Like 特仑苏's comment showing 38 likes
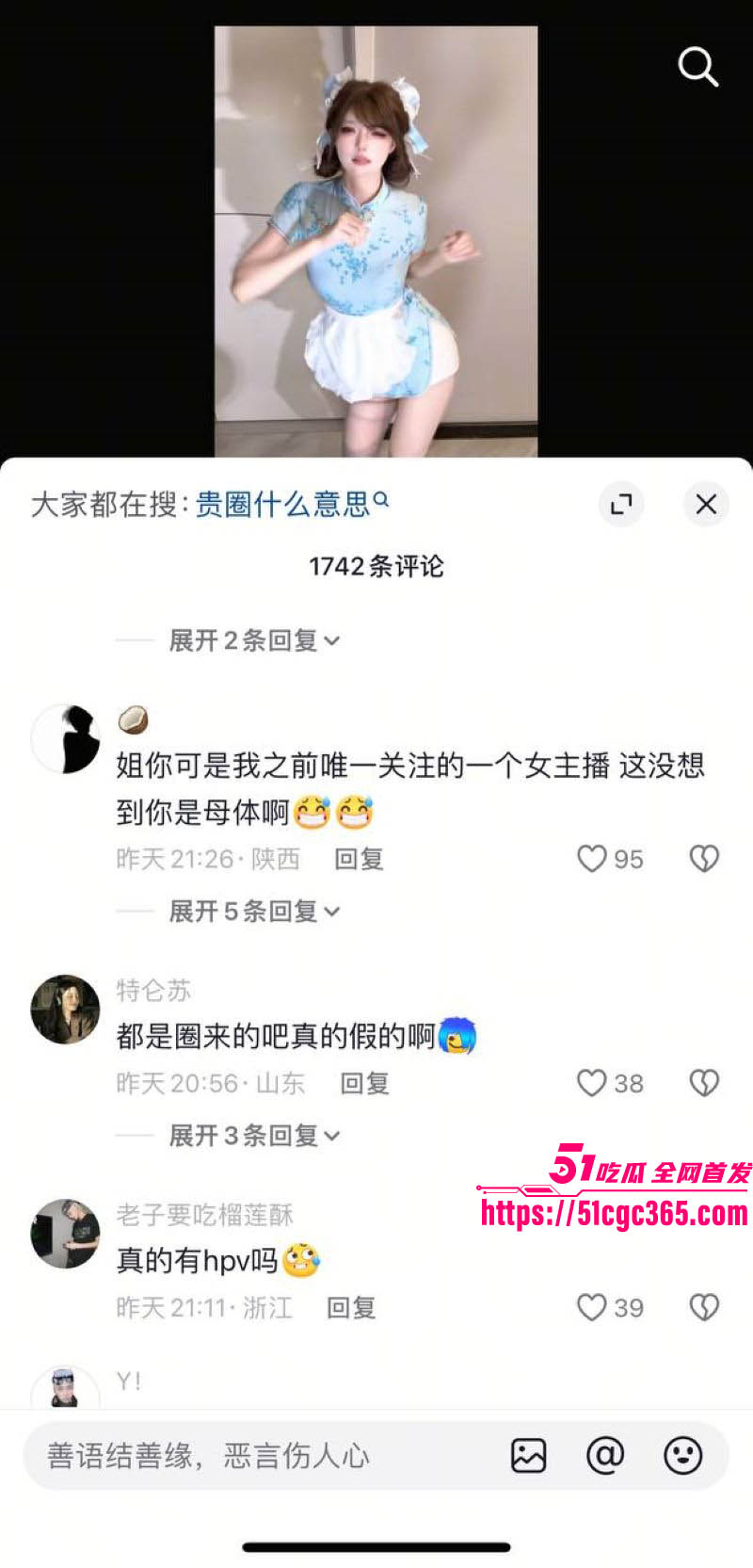The image size is (753, 1568). pos(592,1082)
